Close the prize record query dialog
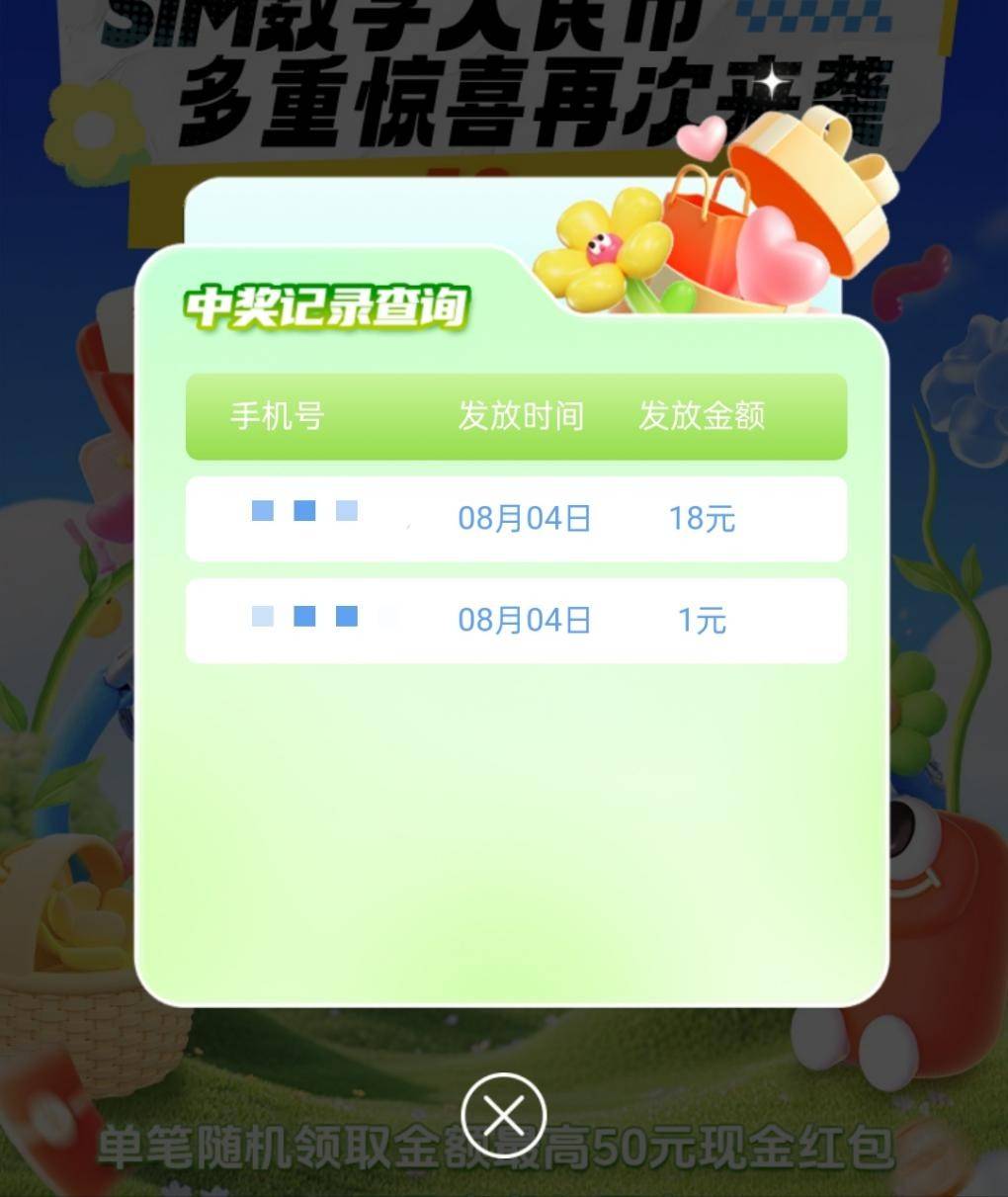 [x=504, y=1116]
